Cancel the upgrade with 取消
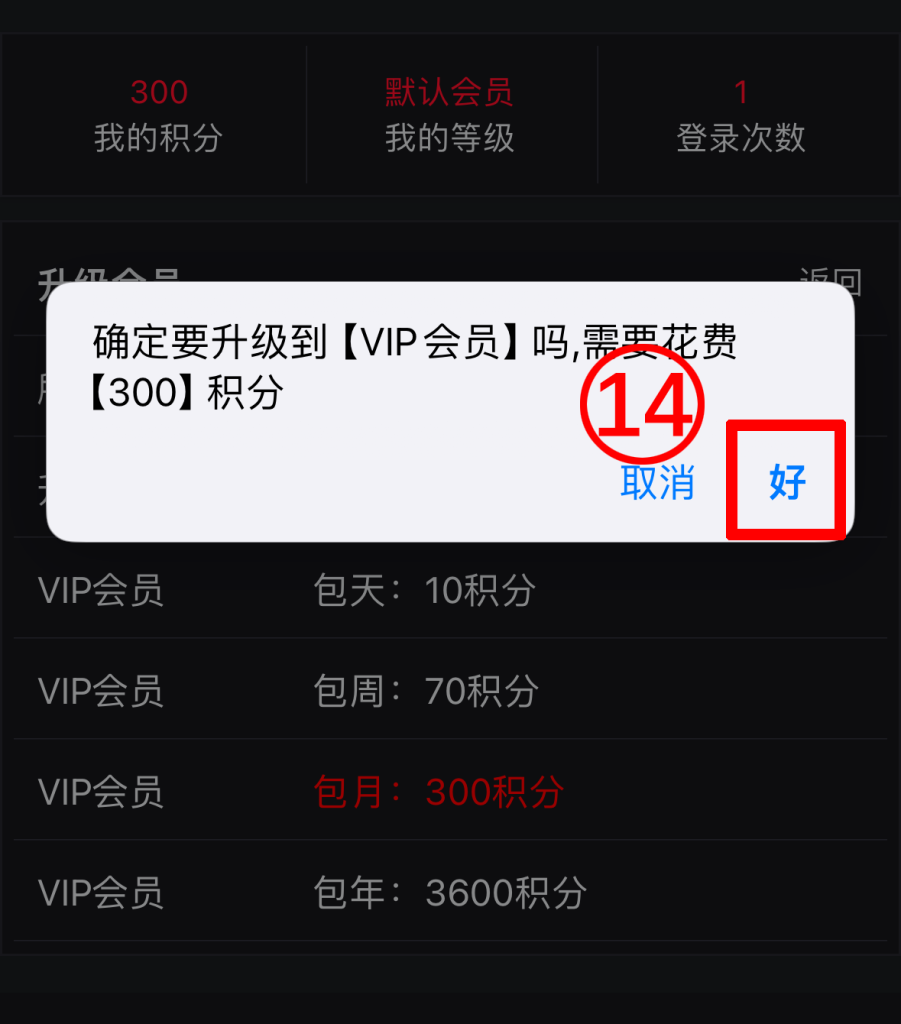The width and height of the screenshot is (901, 1024). 657,483
